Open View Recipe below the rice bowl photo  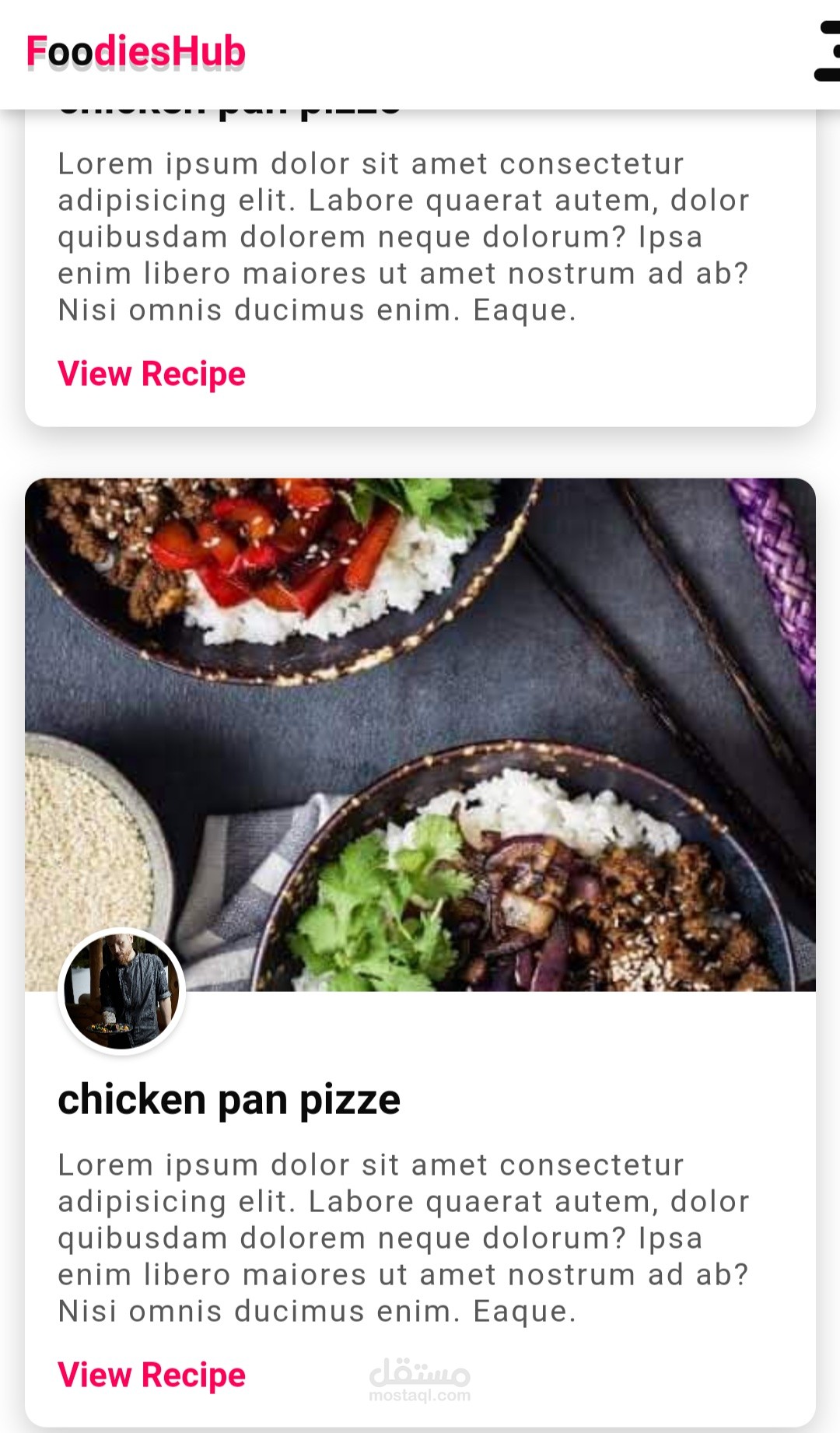152,1375
